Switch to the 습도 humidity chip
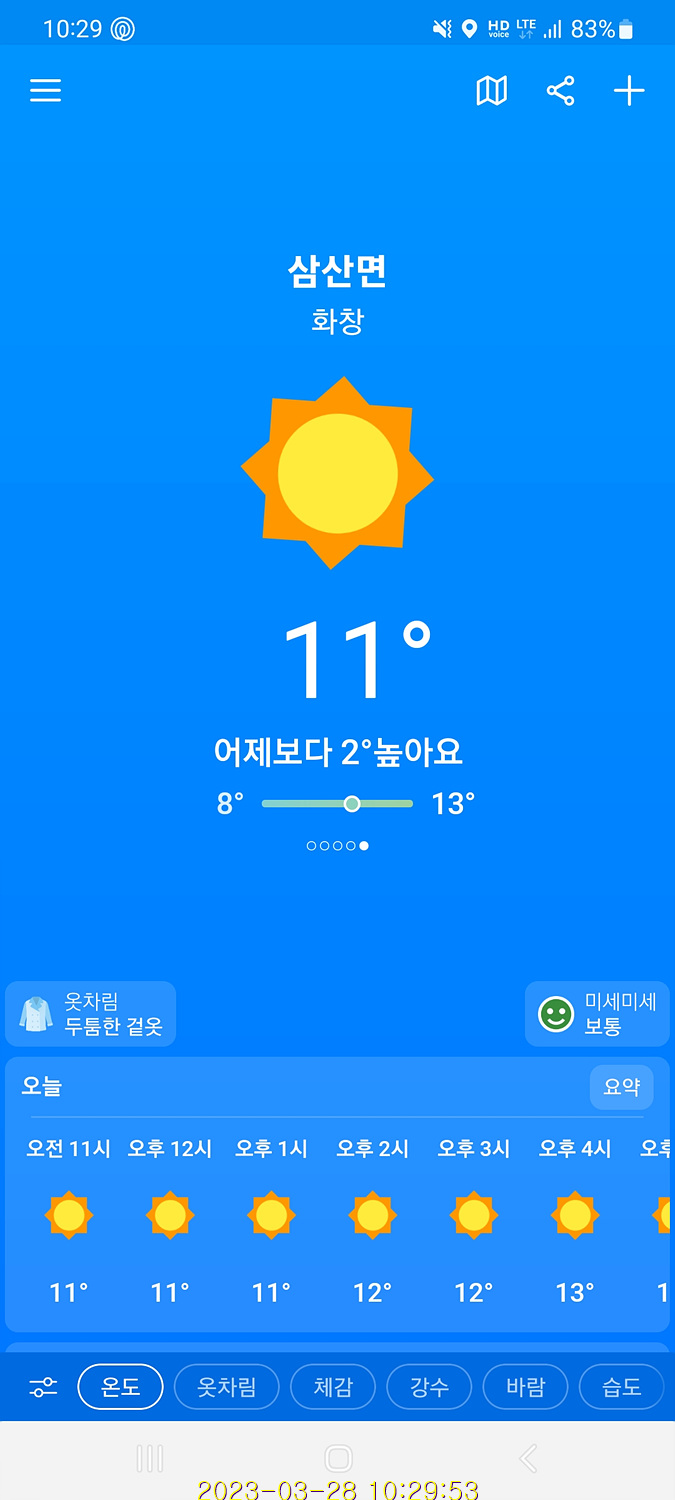The width and height of the screenshot is (675, 1500). pos(621,1387)
